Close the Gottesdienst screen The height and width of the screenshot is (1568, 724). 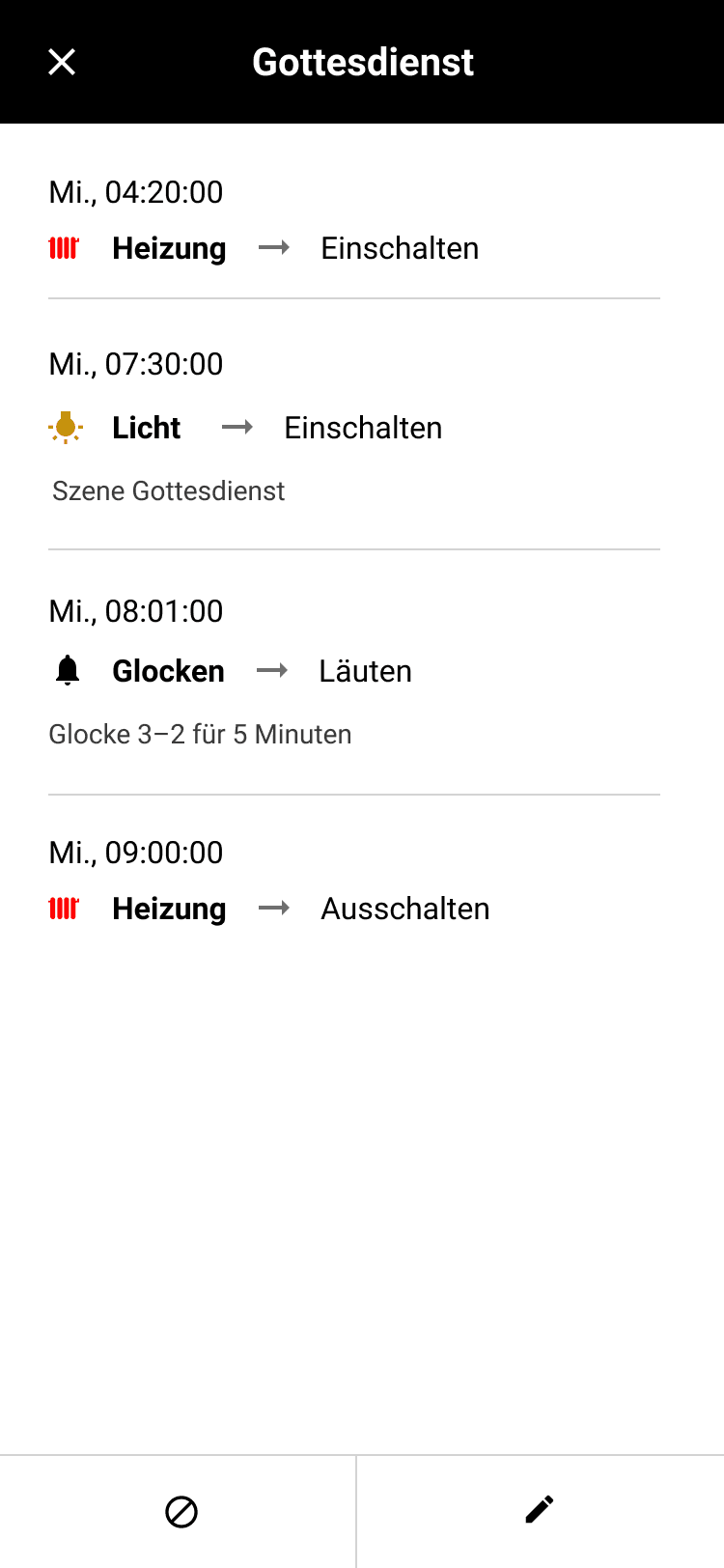[x=62, y=62]
